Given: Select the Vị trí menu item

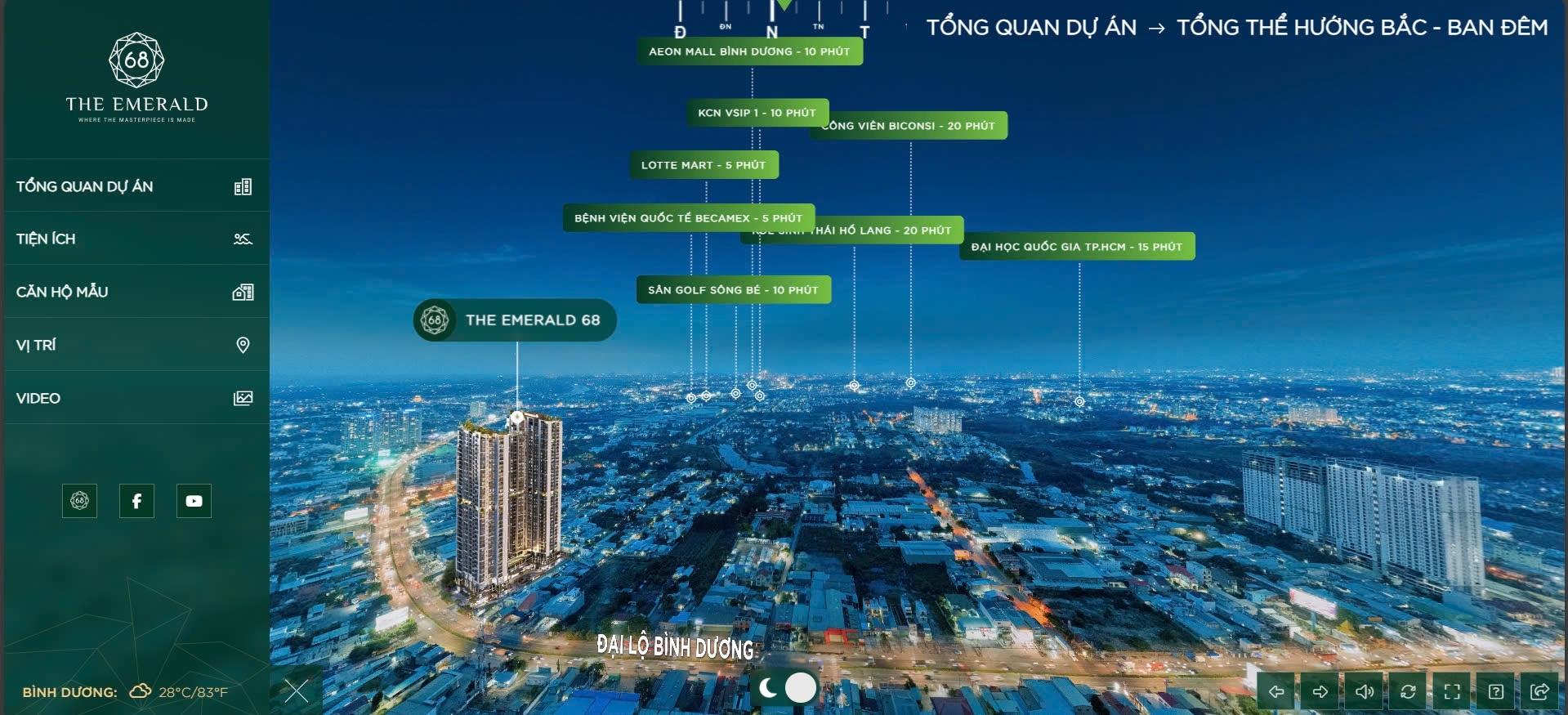Looking at the screenshot, I should pos(135,345).
